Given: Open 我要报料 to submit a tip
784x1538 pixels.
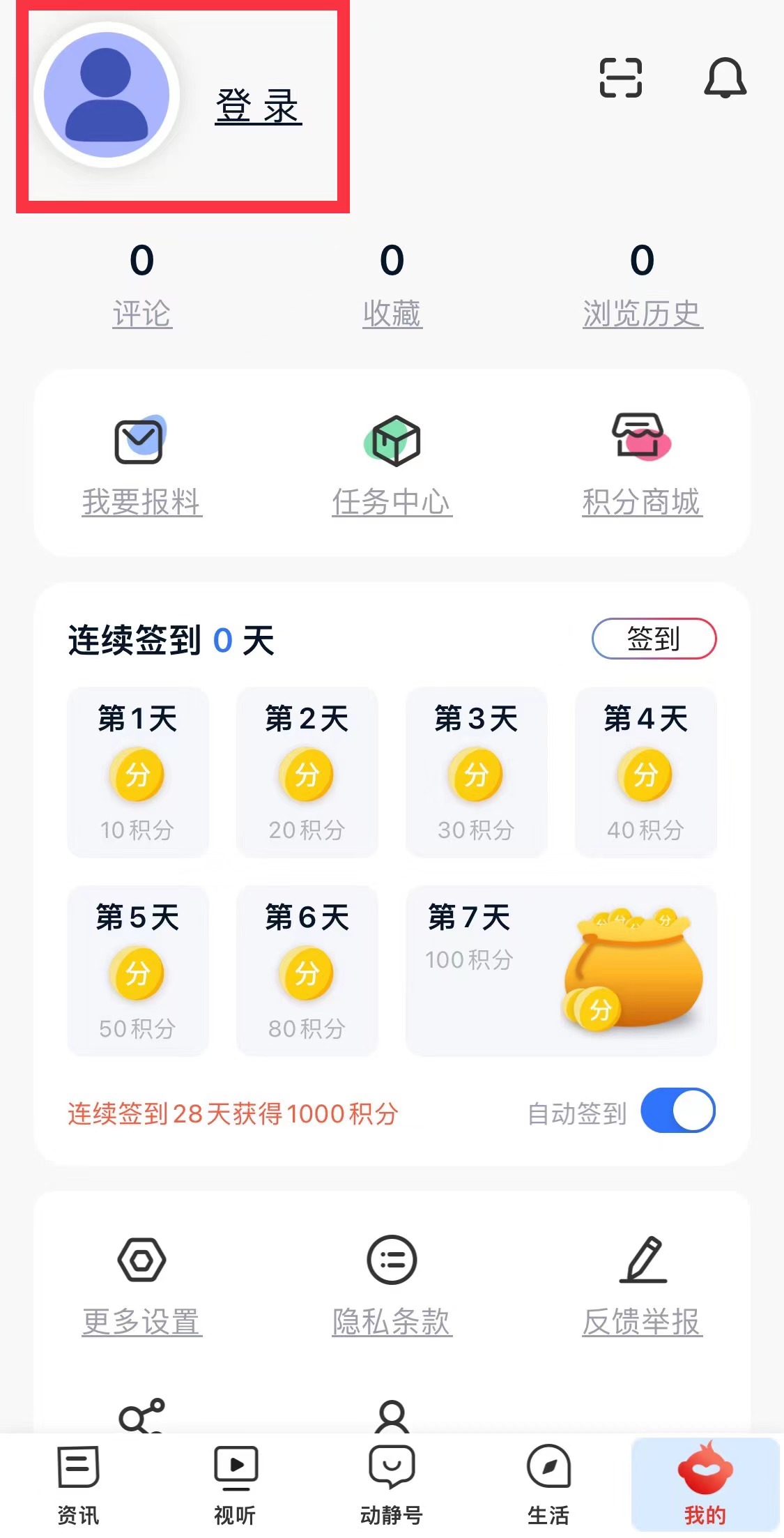Looking at the screenshot, I should [142, 464].
